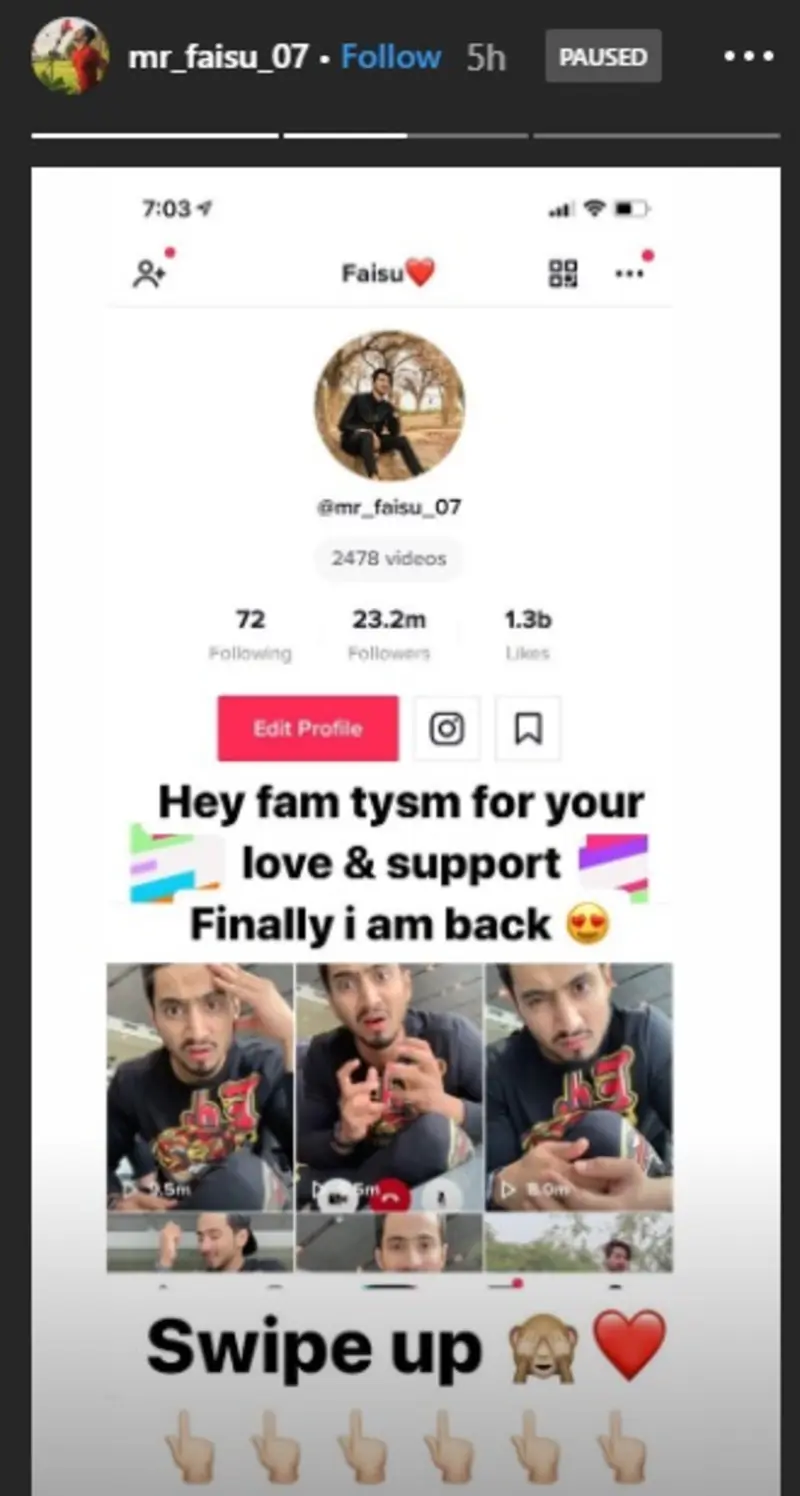Resume the story via the PAUSED button
800x1496 pixels.
[602, 57]
